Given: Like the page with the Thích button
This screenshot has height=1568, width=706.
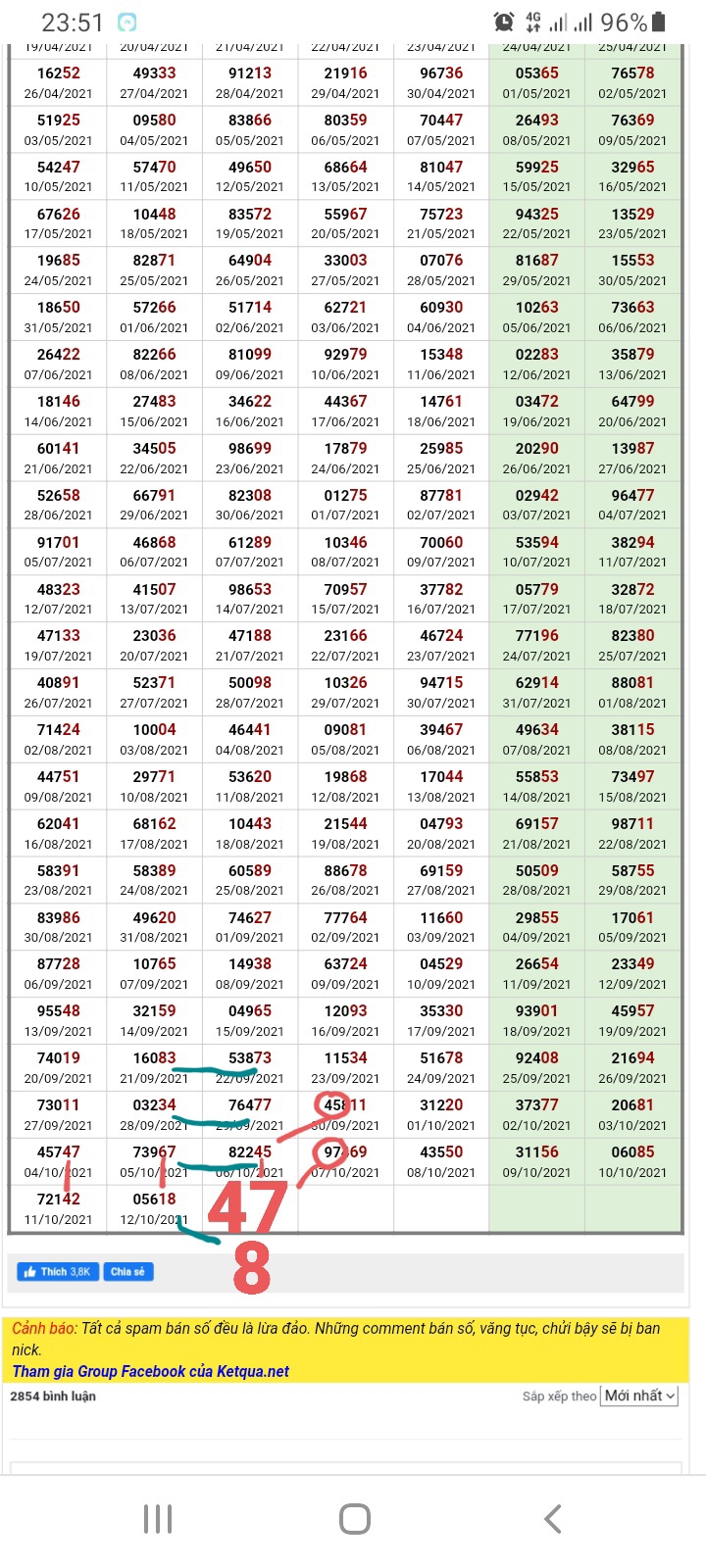Looking at the screenshot, I should point(57,1271).
